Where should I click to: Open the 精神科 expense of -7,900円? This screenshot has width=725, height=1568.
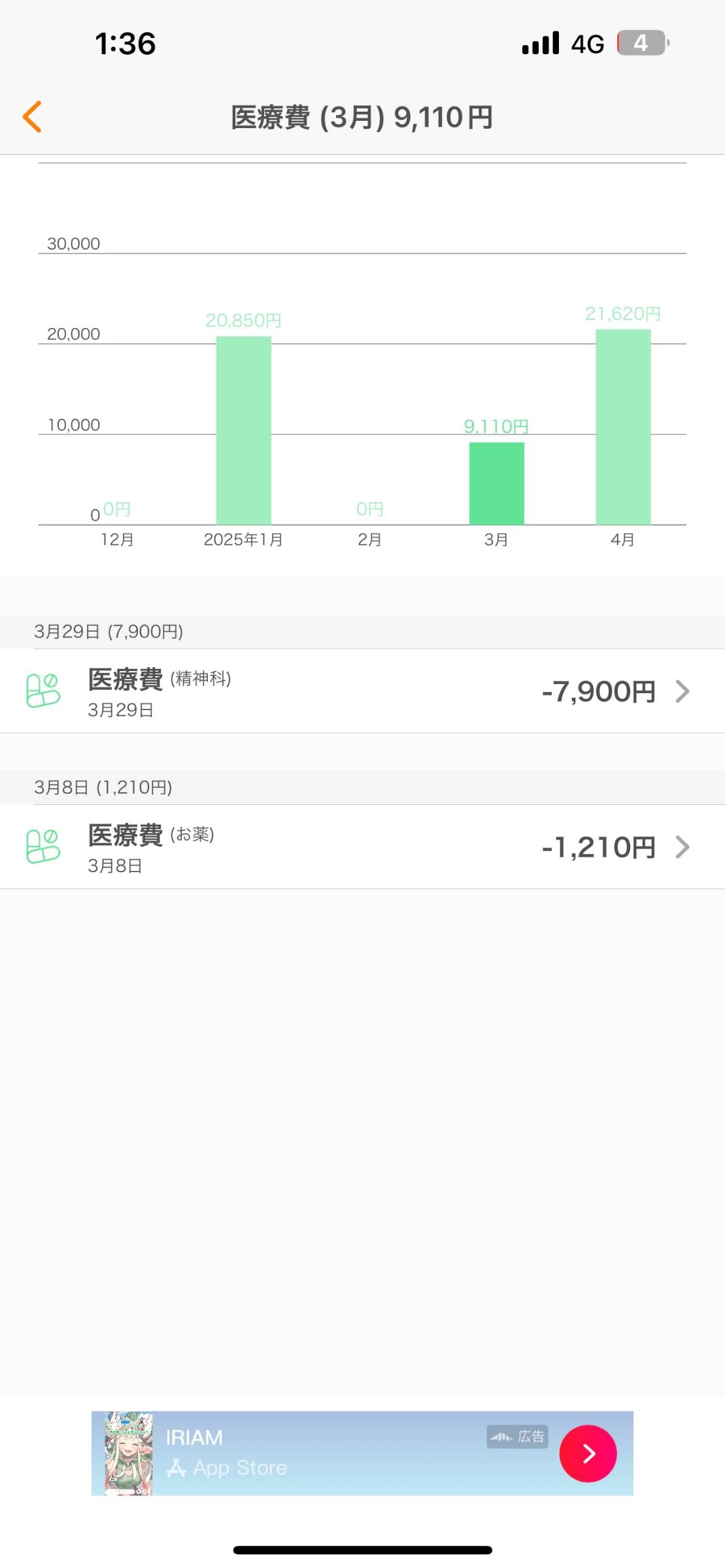(x=362, y=691)
